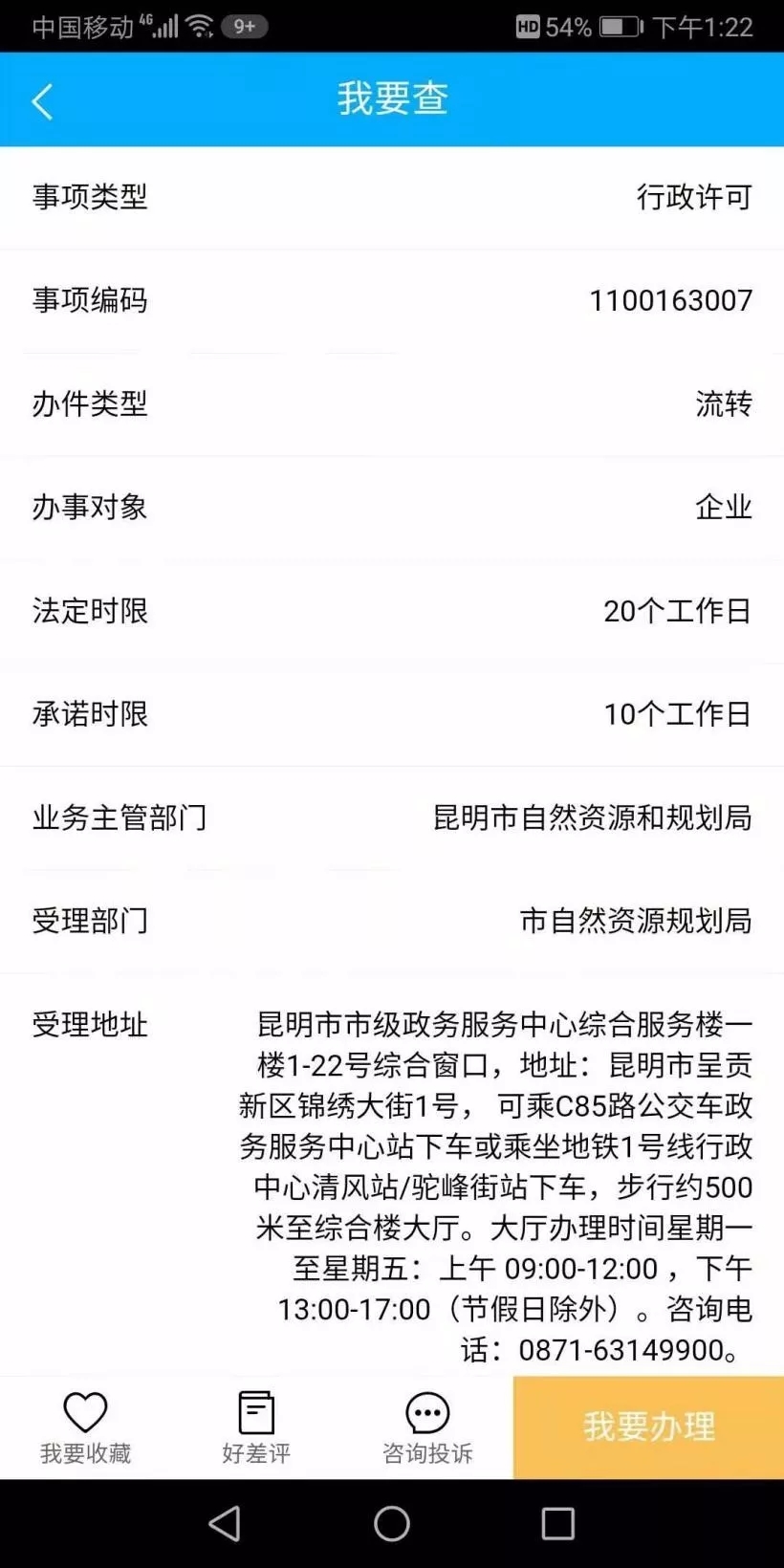Tap the system back navigation button
Screen dimensions: 784x1568
pyautogui.click(x=225, y=1523)
